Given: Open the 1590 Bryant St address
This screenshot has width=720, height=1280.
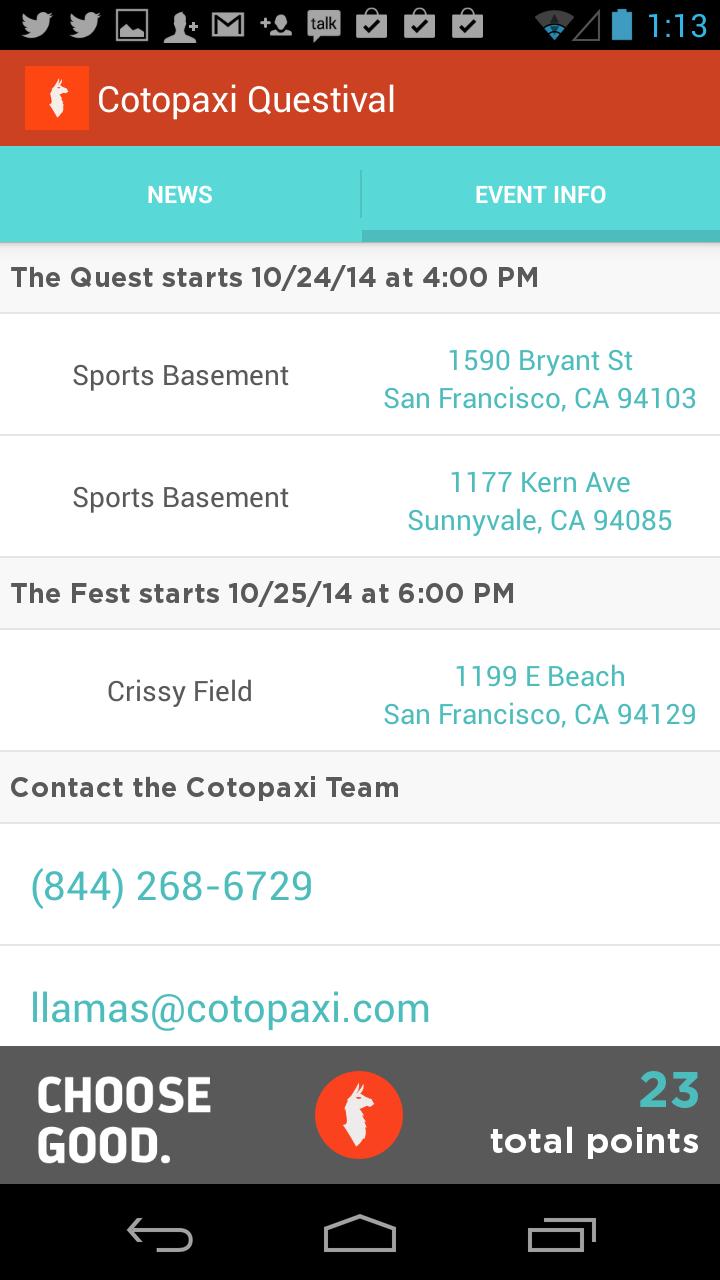Looking at the screenshot, I should [540, 379].
